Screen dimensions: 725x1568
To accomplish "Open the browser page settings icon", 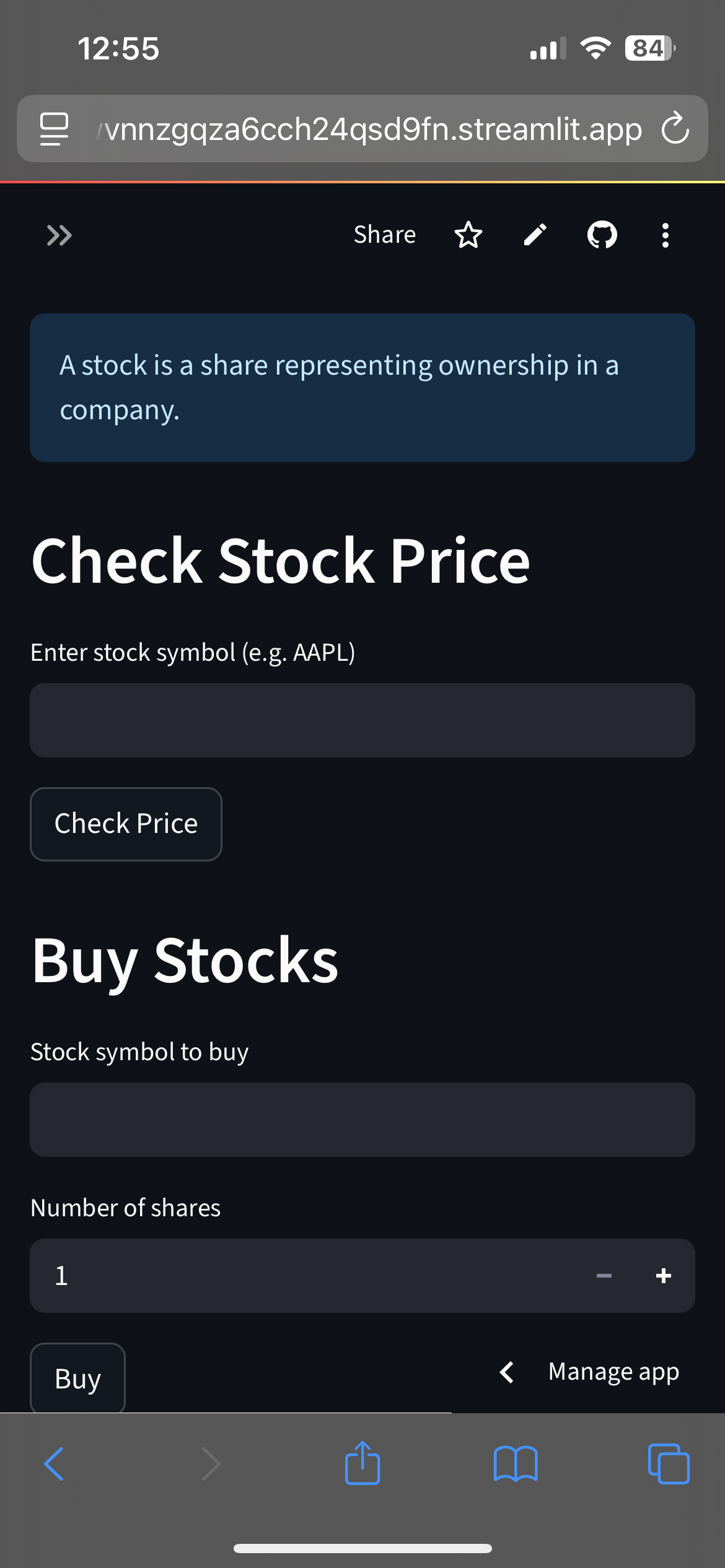I will pyautogui.click(x=55, y=129).
